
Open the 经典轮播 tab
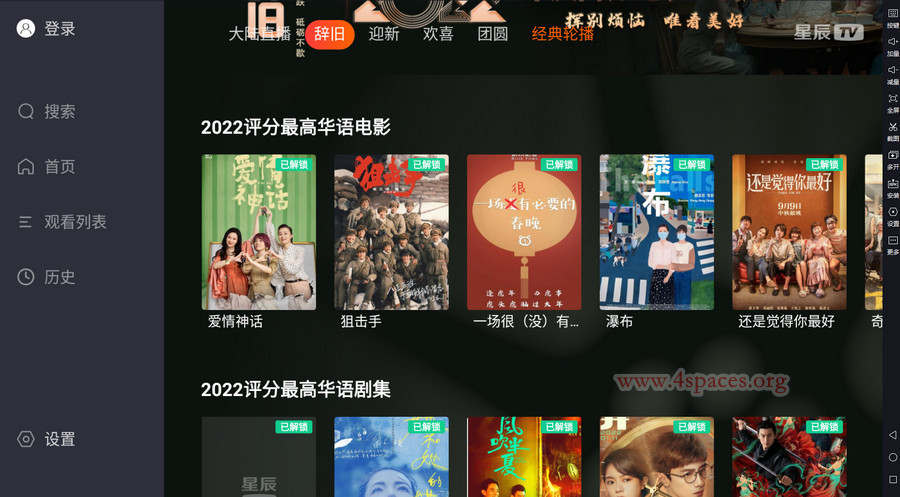pos(562,34)
